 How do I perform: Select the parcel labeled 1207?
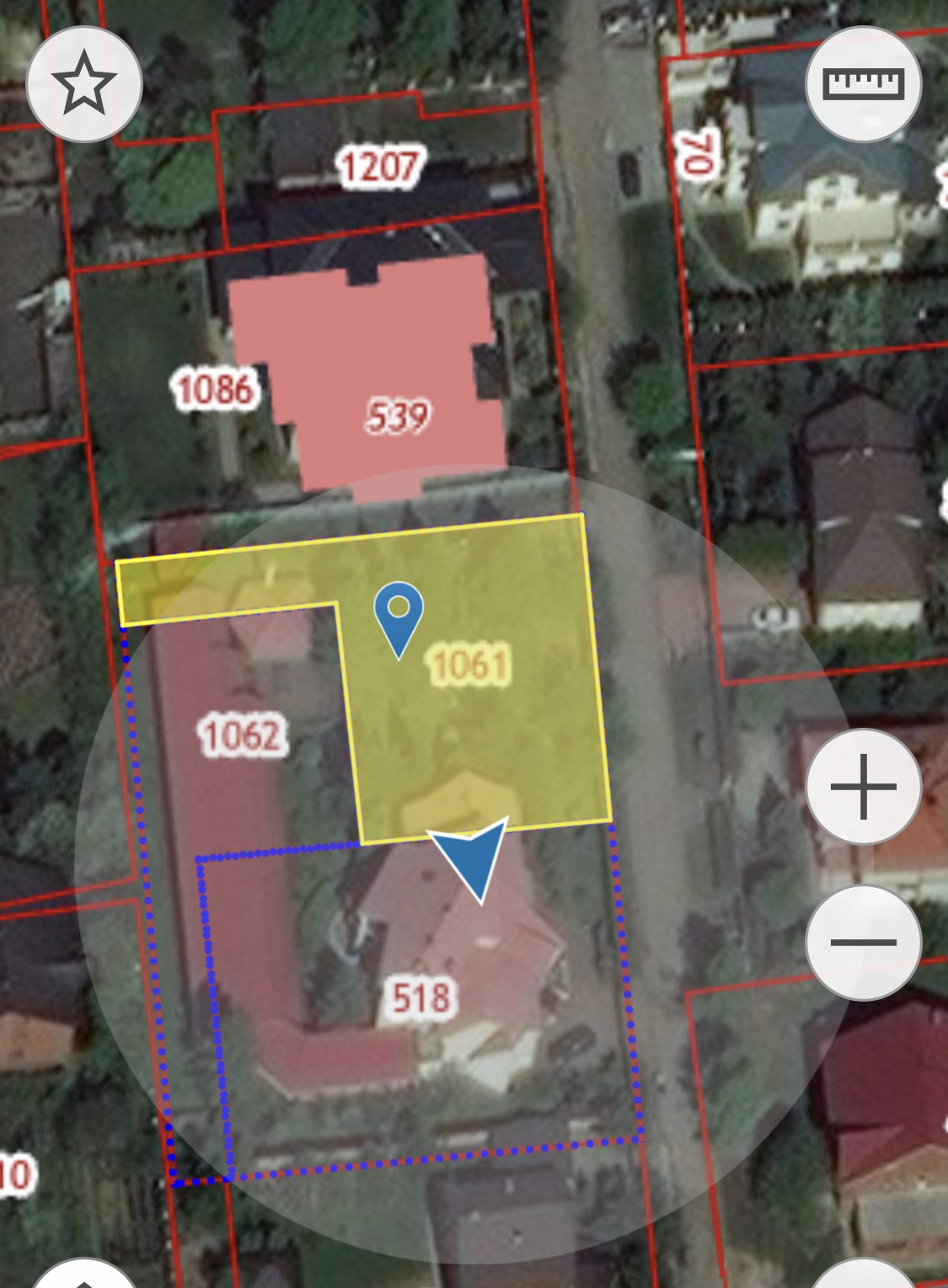(381, 166)
